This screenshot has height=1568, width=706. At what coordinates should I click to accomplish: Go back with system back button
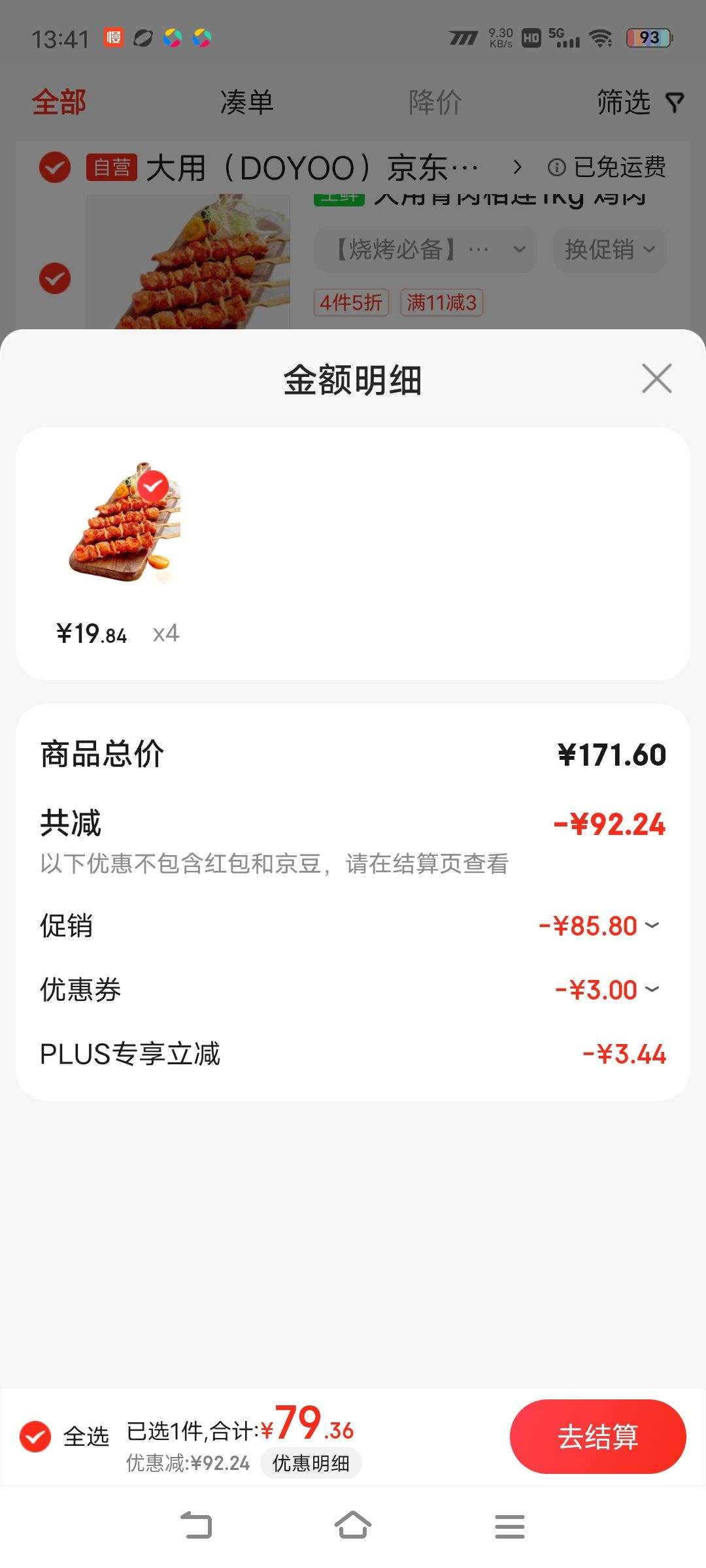tap(196, 1526)
